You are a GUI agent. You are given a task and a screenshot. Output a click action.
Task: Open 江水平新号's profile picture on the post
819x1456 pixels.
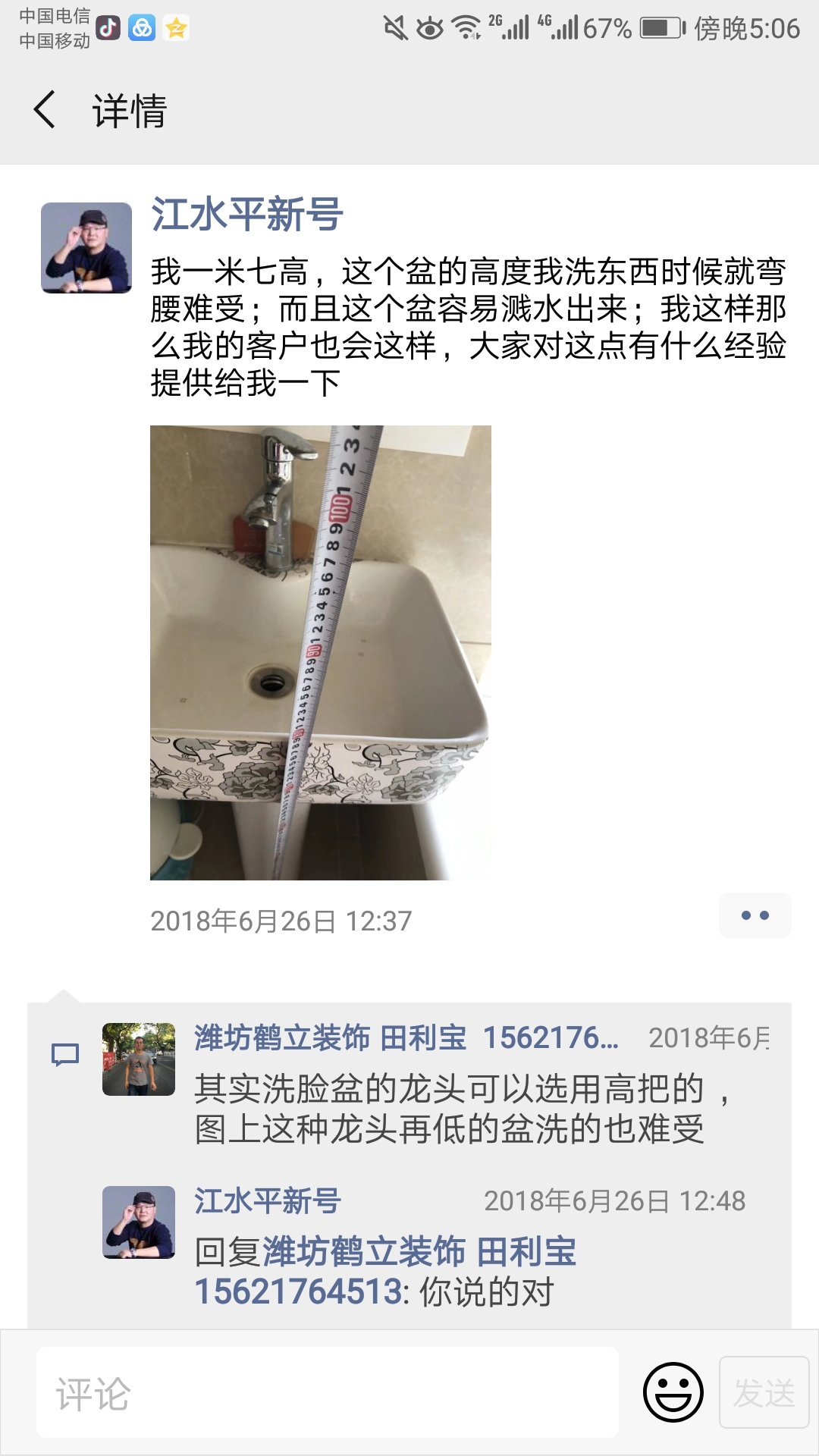[86, 248]
